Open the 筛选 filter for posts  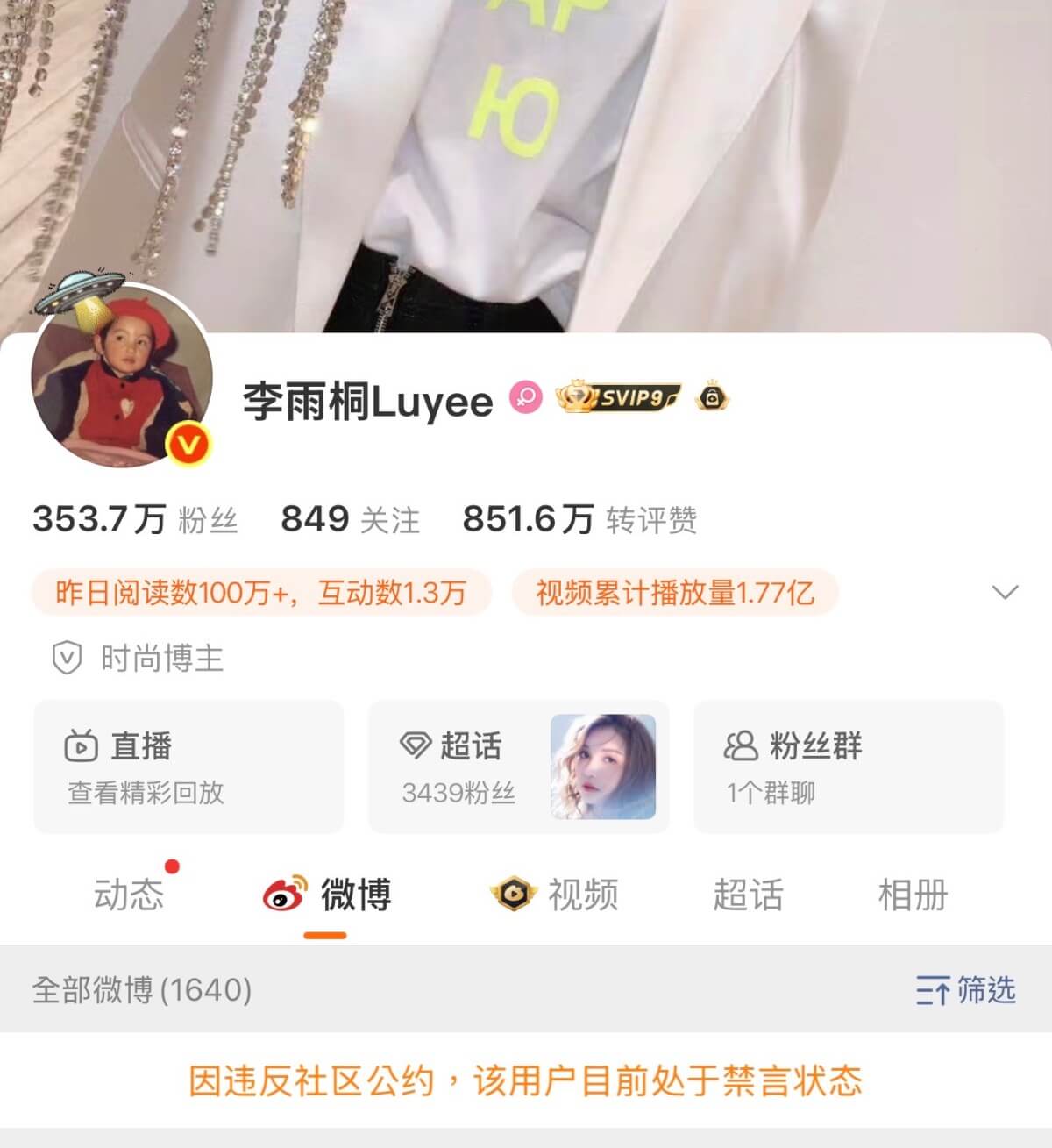(x=965, y=990)
